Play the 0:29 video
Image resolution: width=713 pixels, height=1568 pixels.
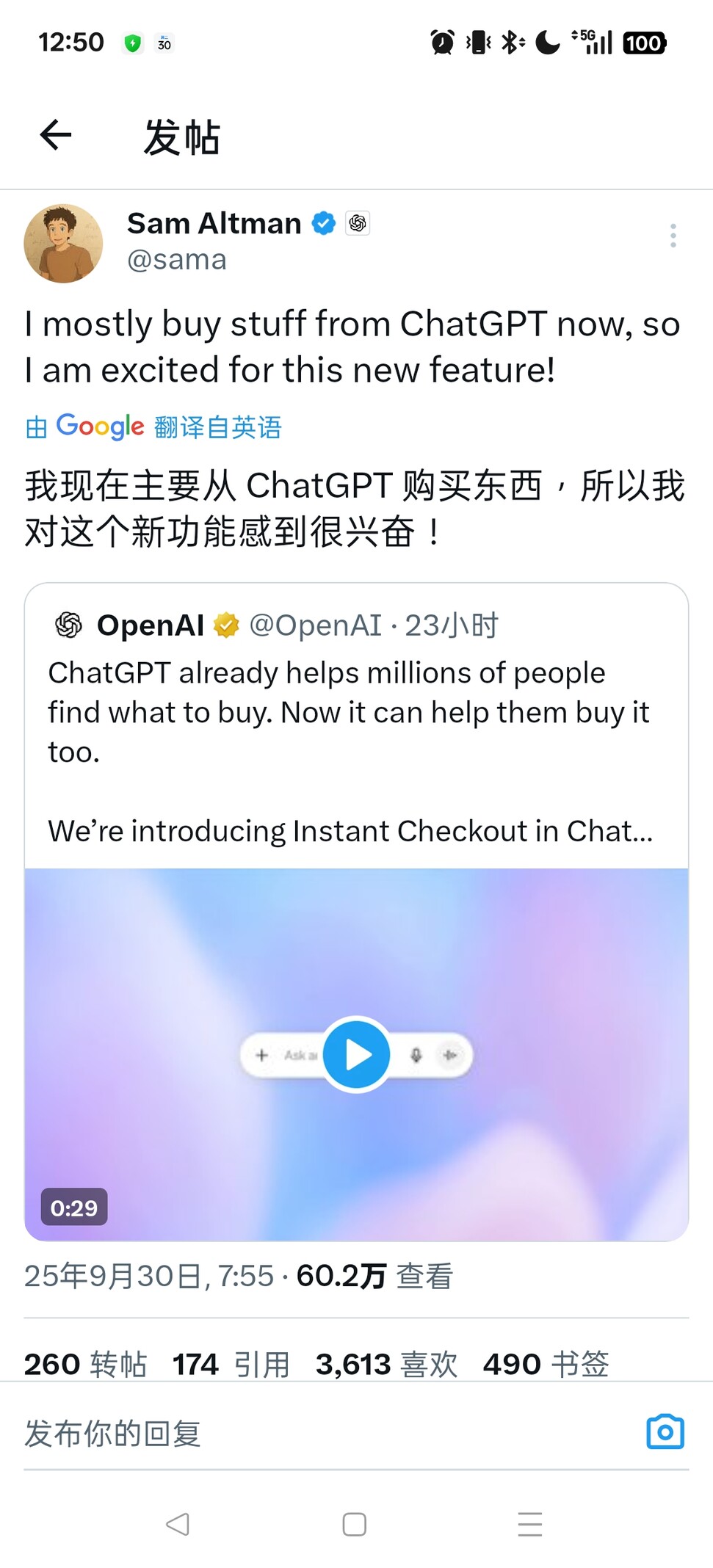coord(357,1055)
